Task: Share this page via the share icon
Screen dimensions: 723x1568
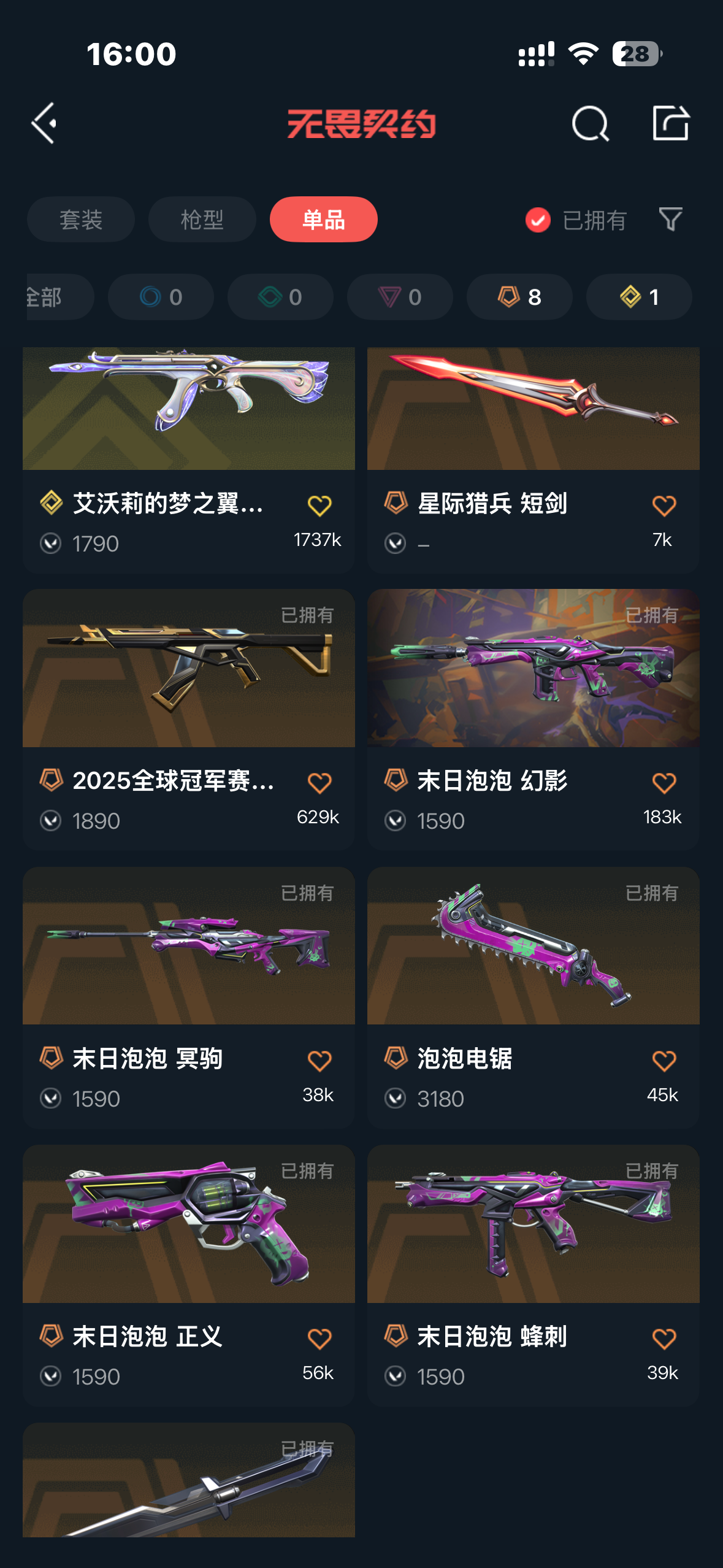Action: tap(670, 123)
